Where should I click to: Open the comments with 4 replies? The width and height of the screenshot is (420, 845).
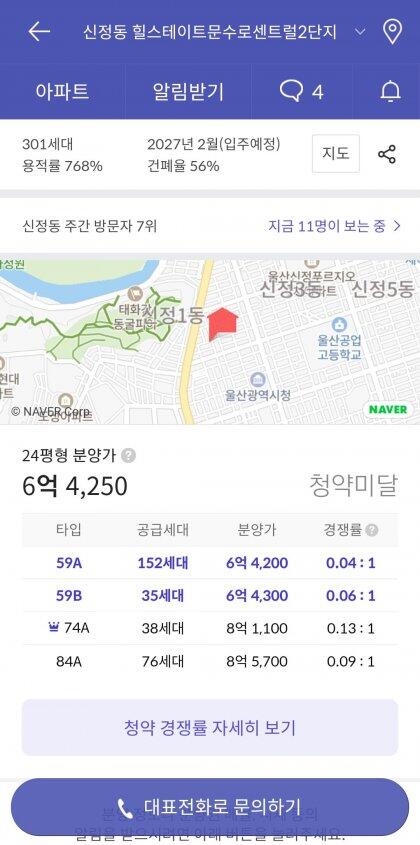click(302, 92)
